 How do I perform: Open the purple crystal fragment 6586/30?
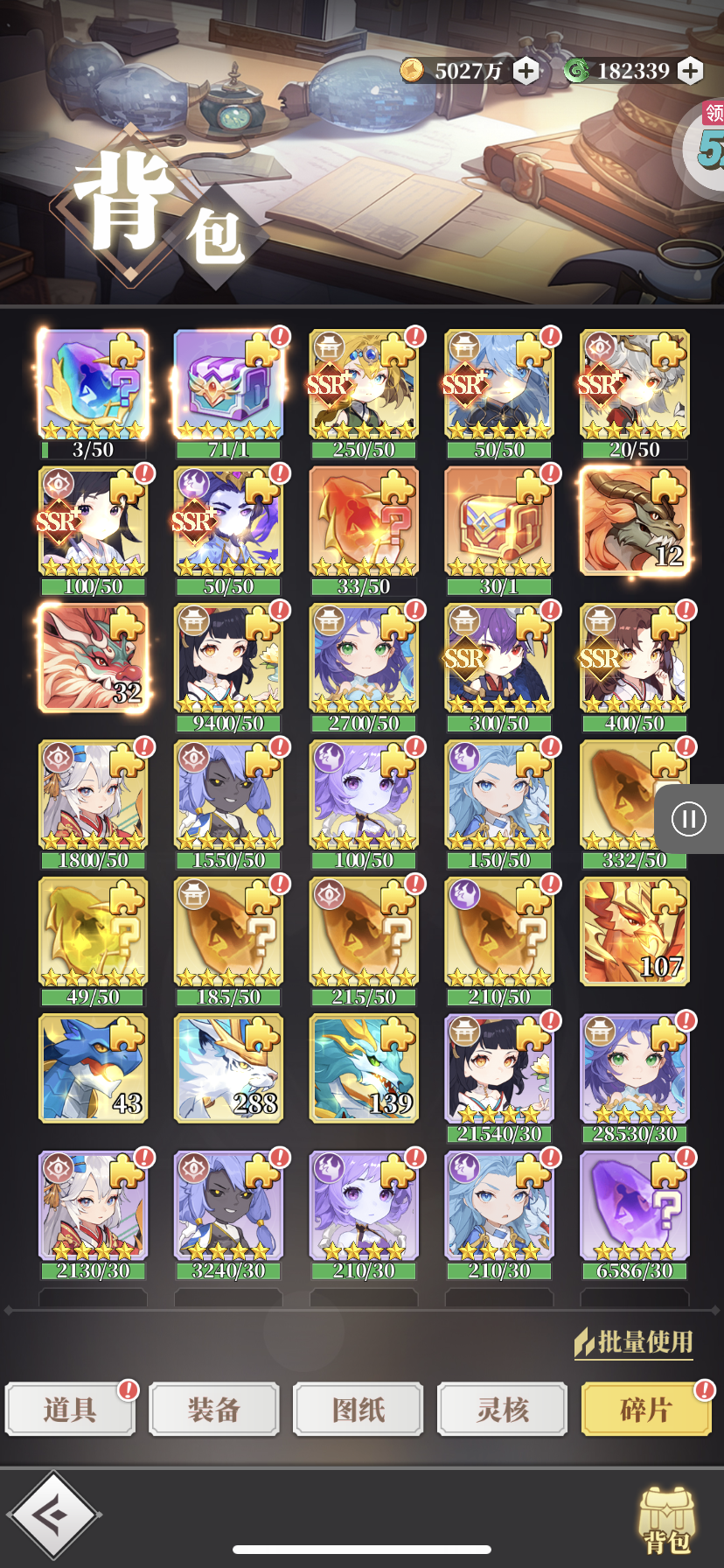[635, 1206]
